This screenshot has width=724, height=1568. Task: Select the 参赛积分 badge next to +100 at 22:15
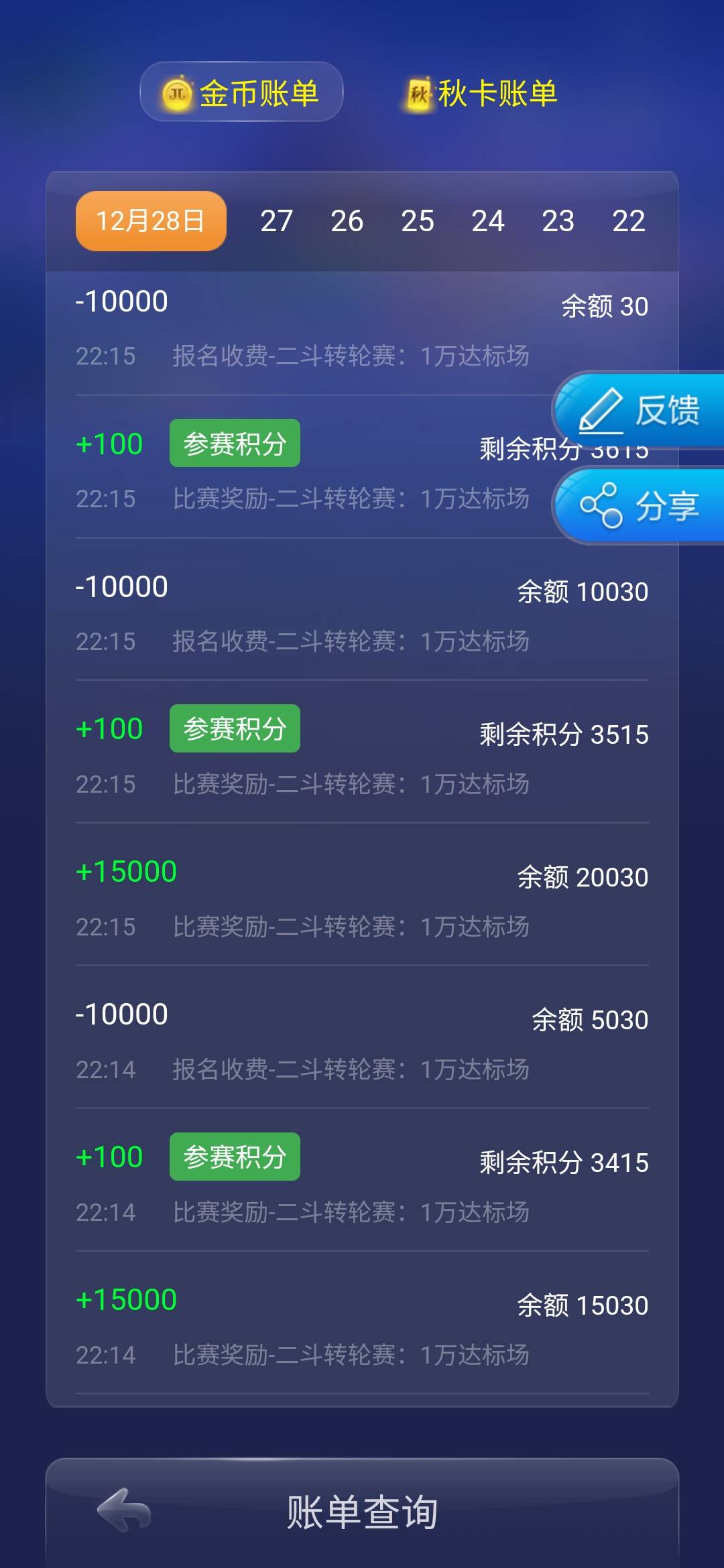(235, 442)
